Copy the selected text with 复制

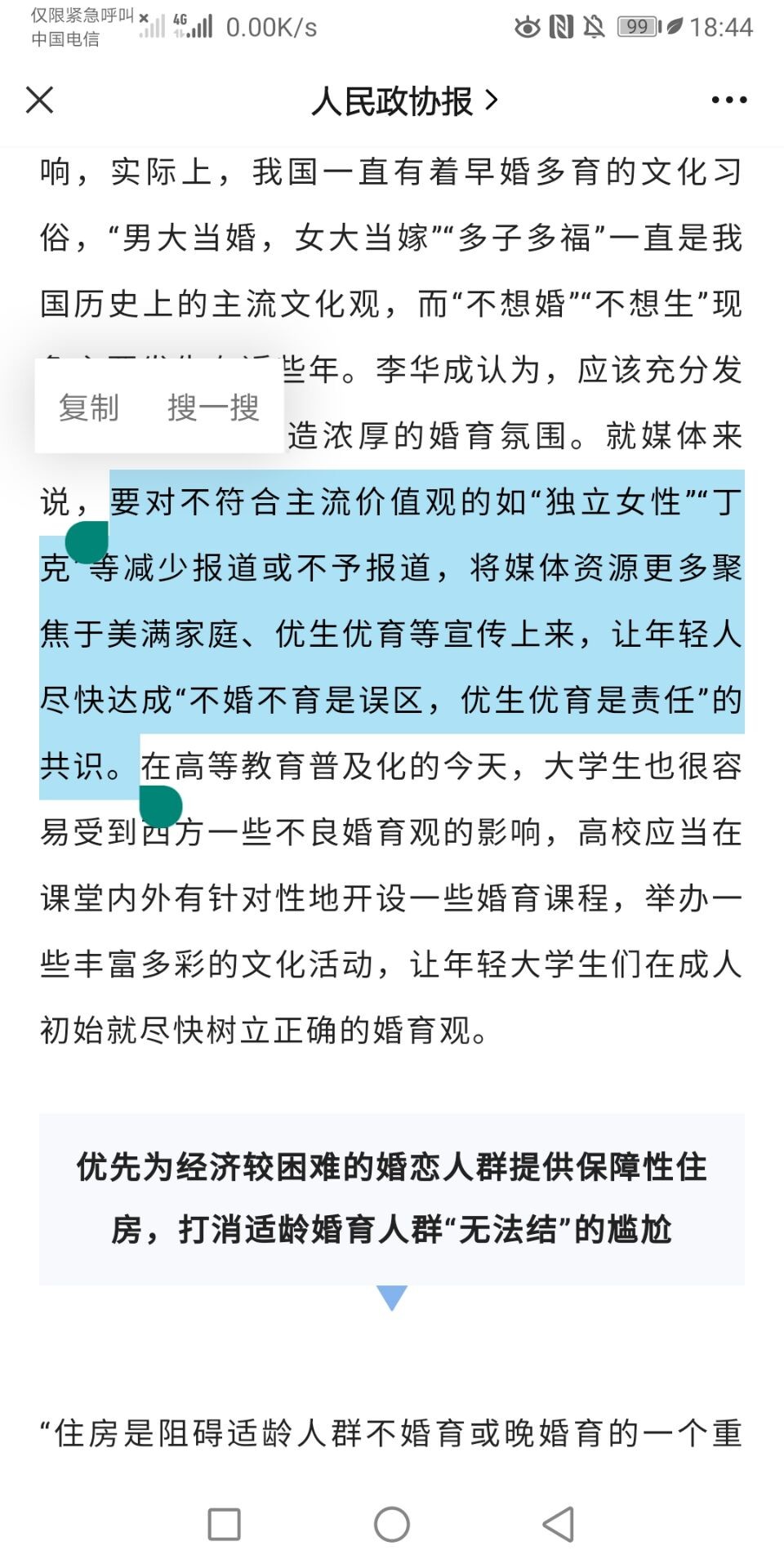click(x=89, y=407)
